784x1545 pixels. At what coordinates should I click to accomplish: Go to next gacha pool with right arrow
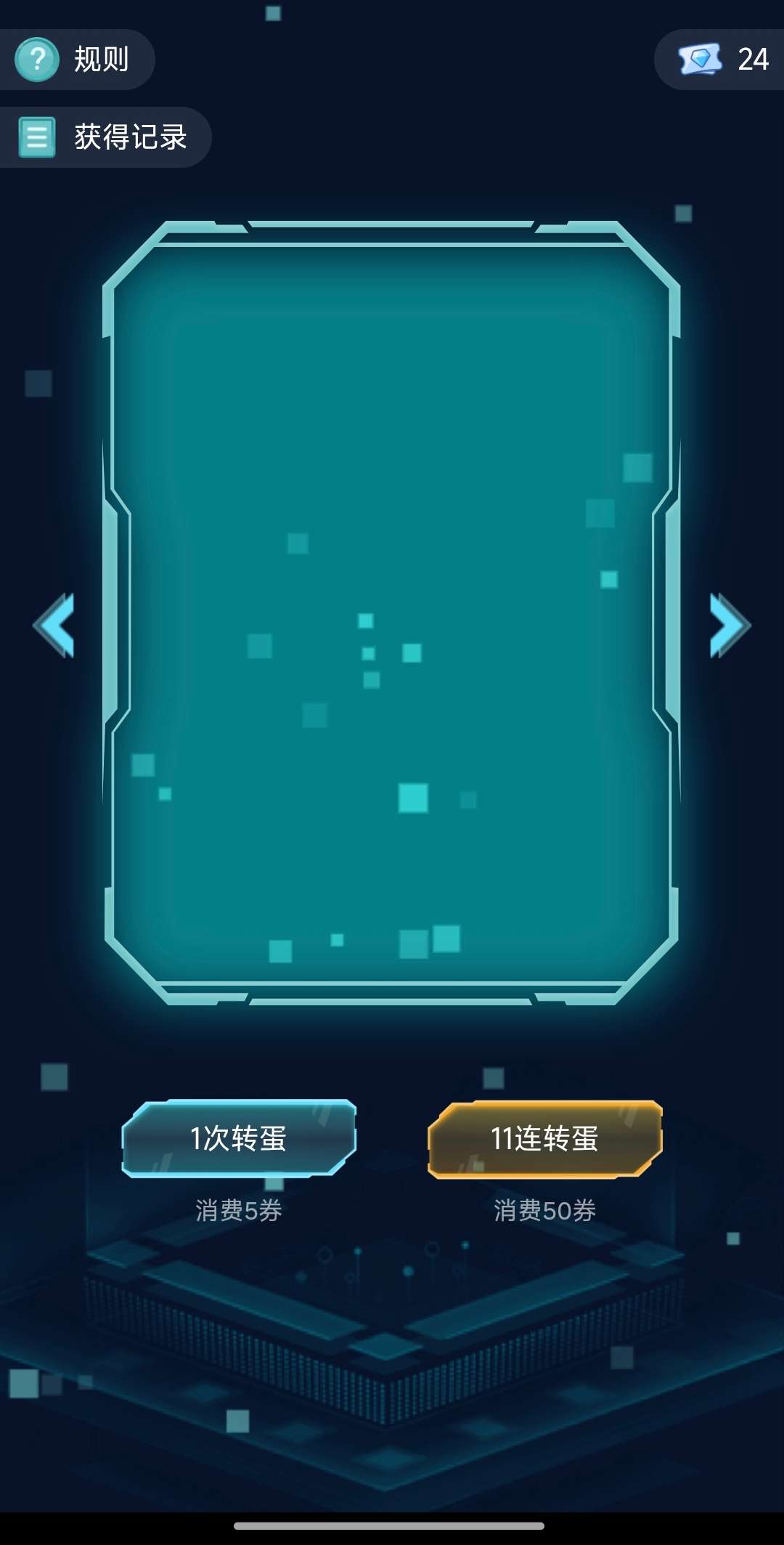pos(728,625)
